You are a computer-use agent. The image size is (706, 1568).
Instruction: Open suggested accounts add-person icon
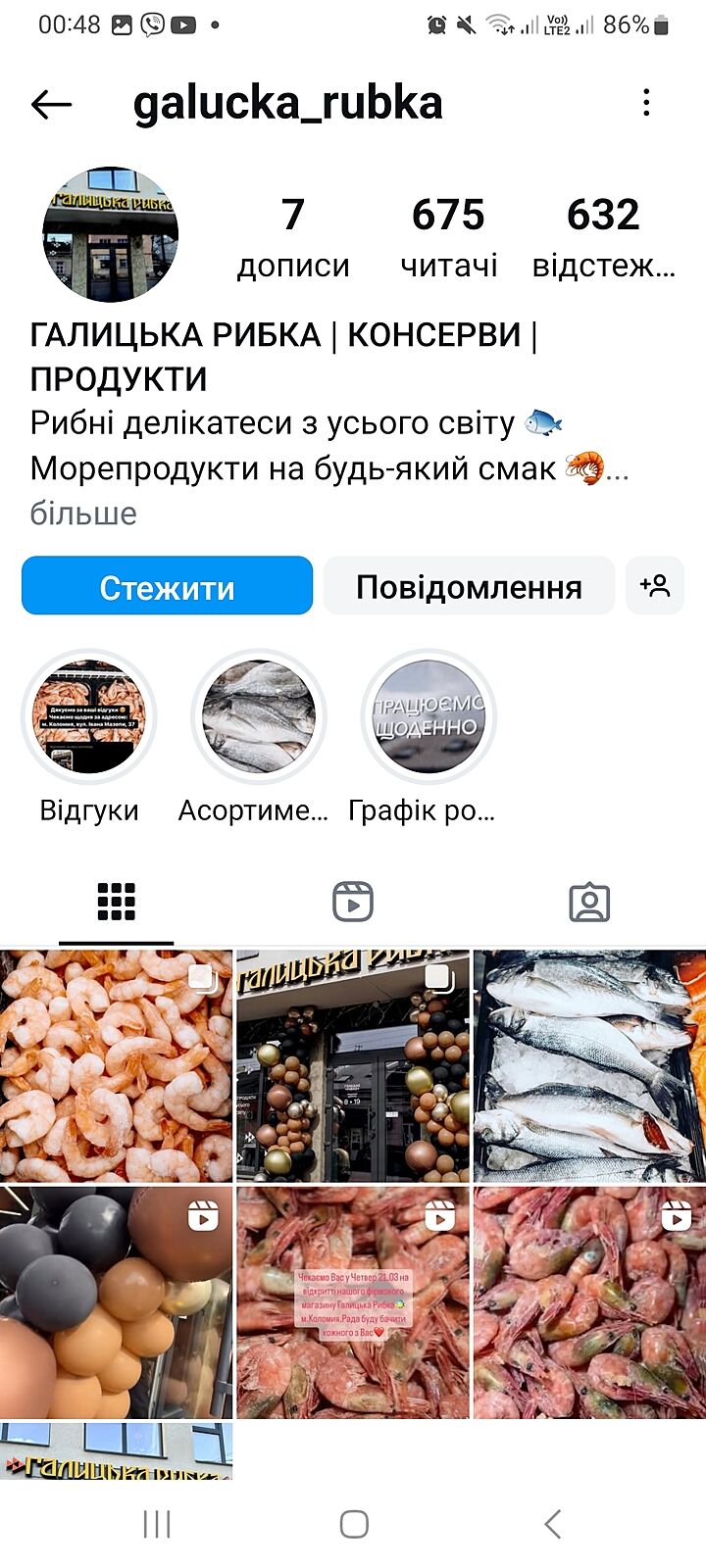tap(655, 586)
